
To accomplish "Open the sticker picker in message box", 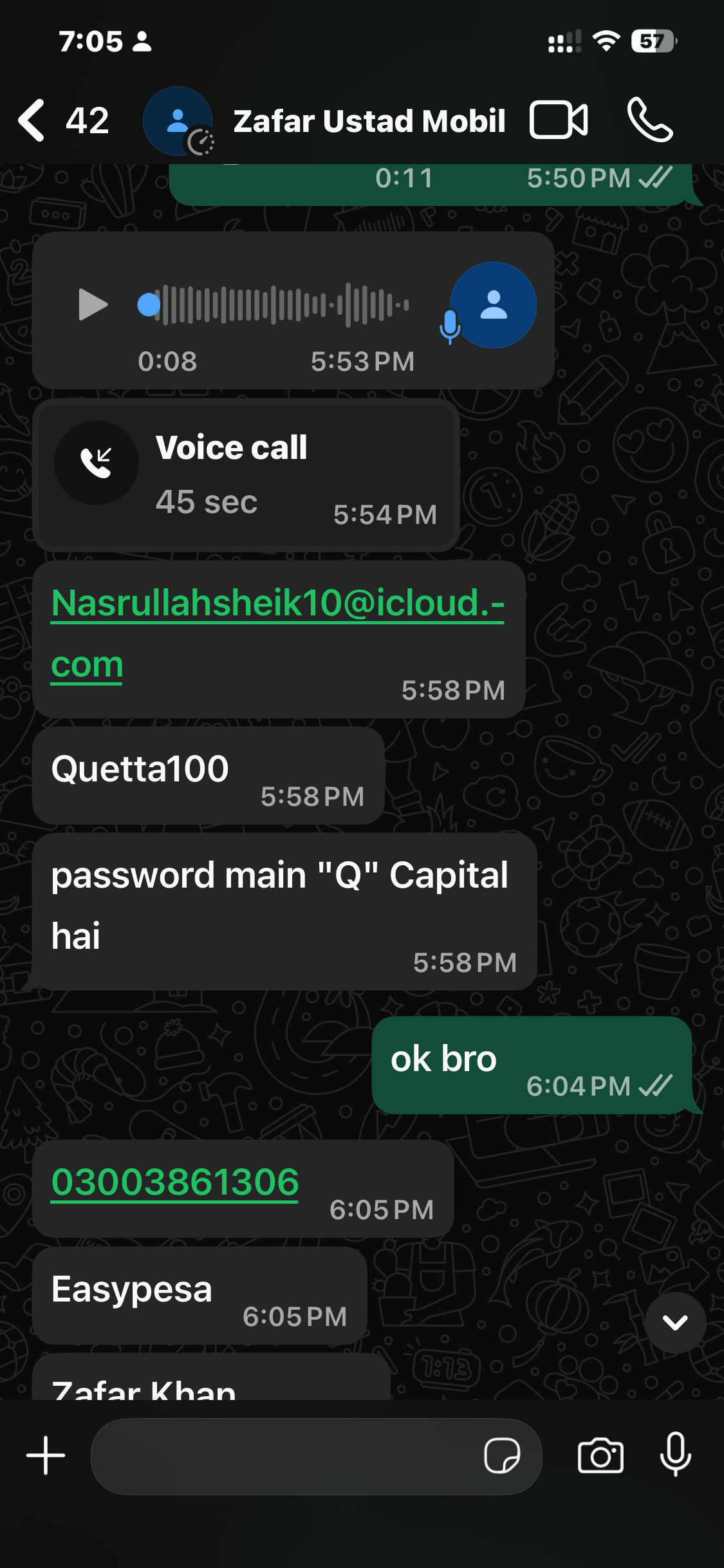I will pyautogui.click(x=502, y=1456).
